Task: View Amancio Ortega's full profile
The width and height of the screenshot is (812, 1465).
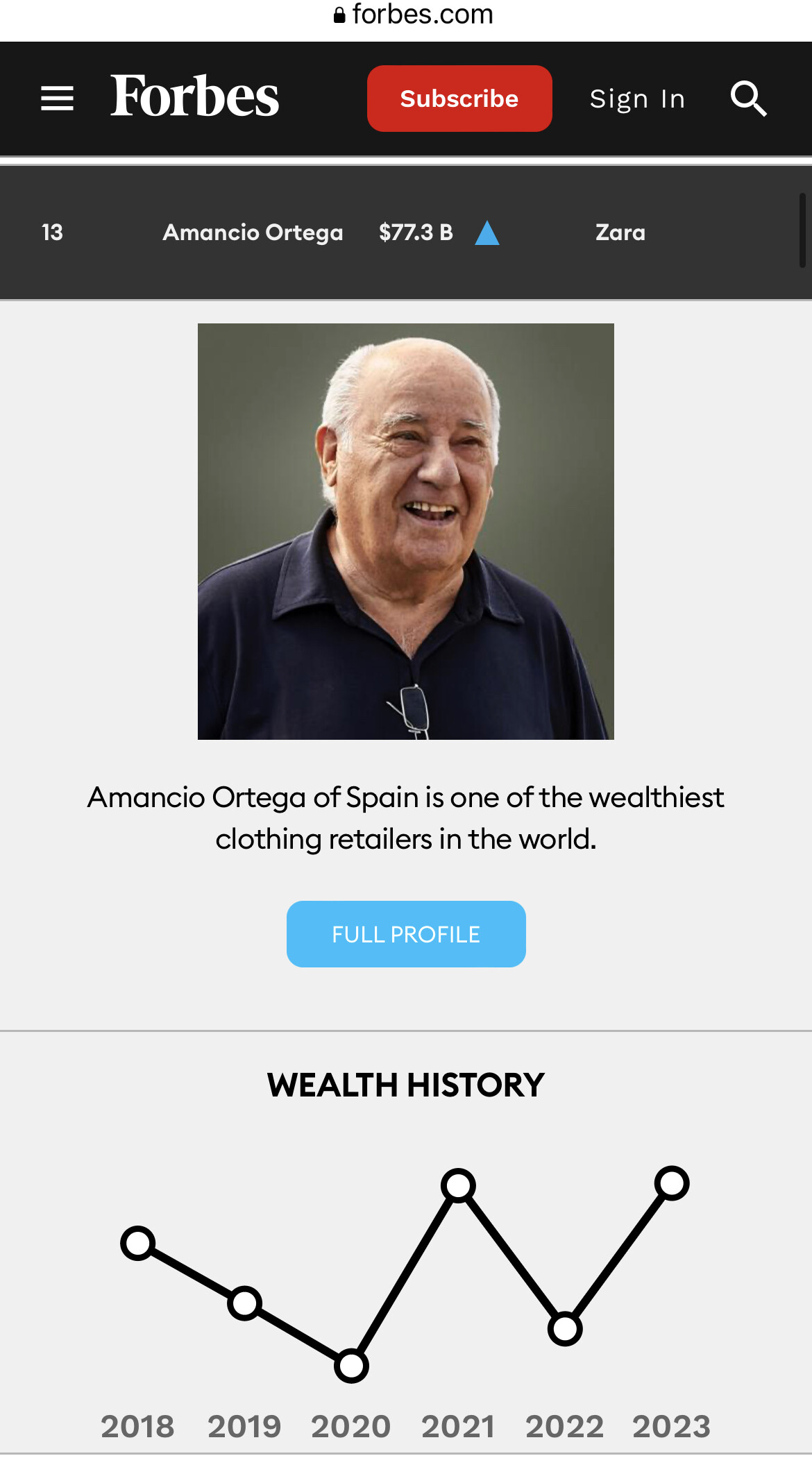Action: point(406,934)
